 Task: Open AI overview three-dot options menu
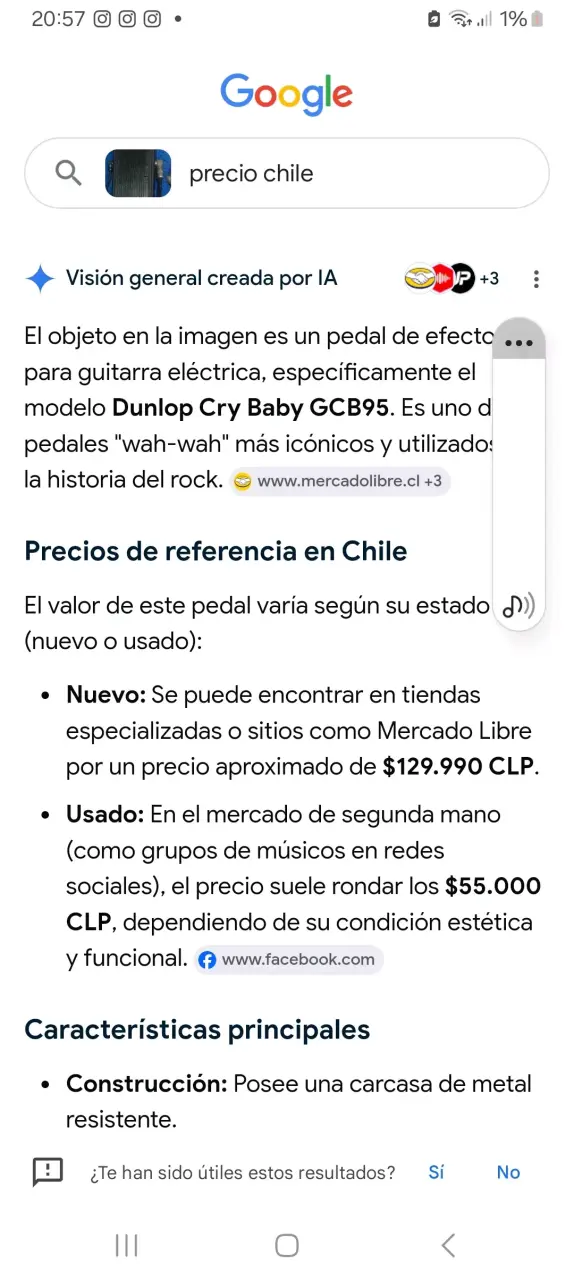coord(537,279)
